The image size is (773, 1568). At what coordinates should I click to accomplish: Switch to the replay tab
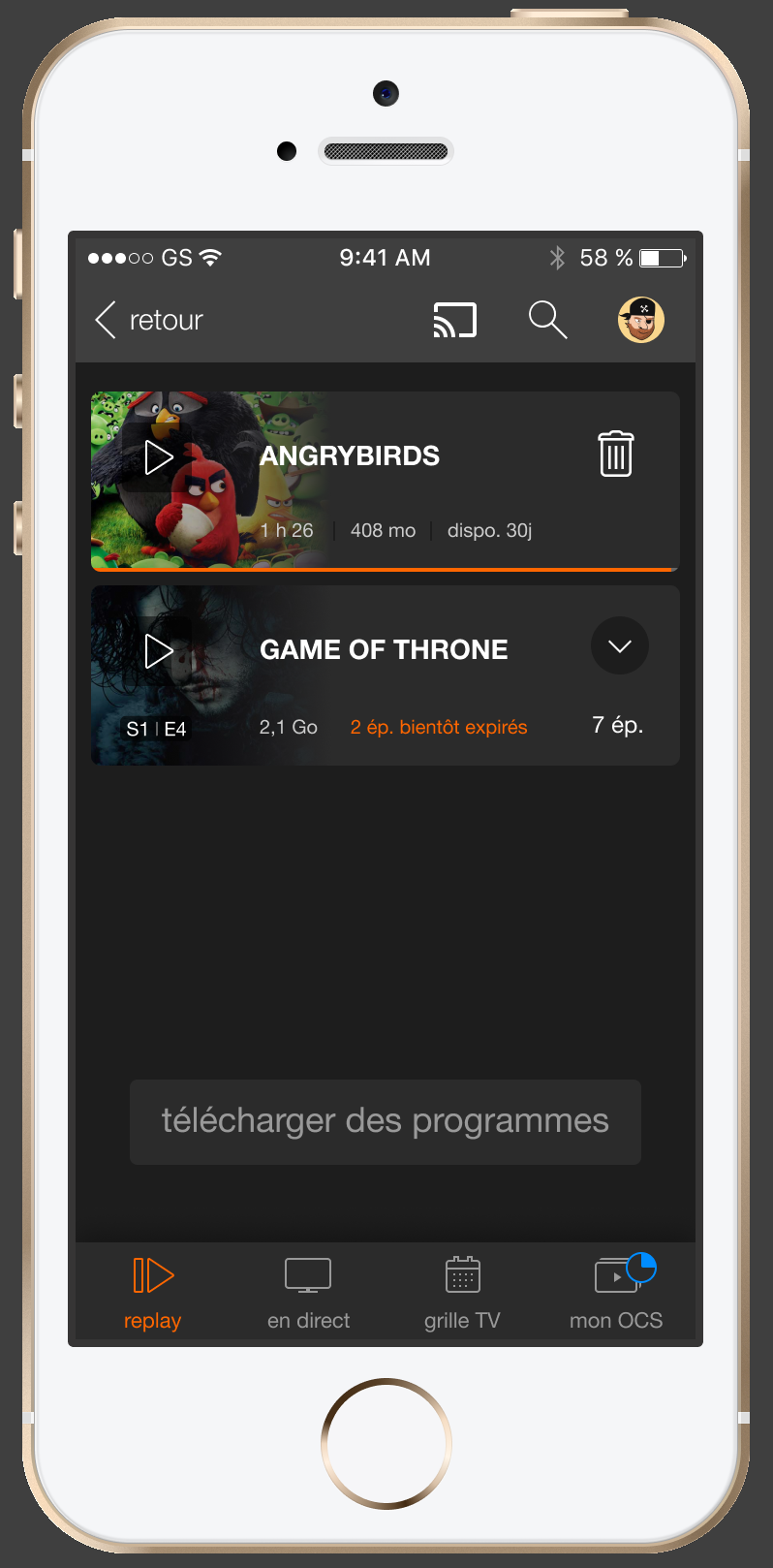tap(153, 1293)
